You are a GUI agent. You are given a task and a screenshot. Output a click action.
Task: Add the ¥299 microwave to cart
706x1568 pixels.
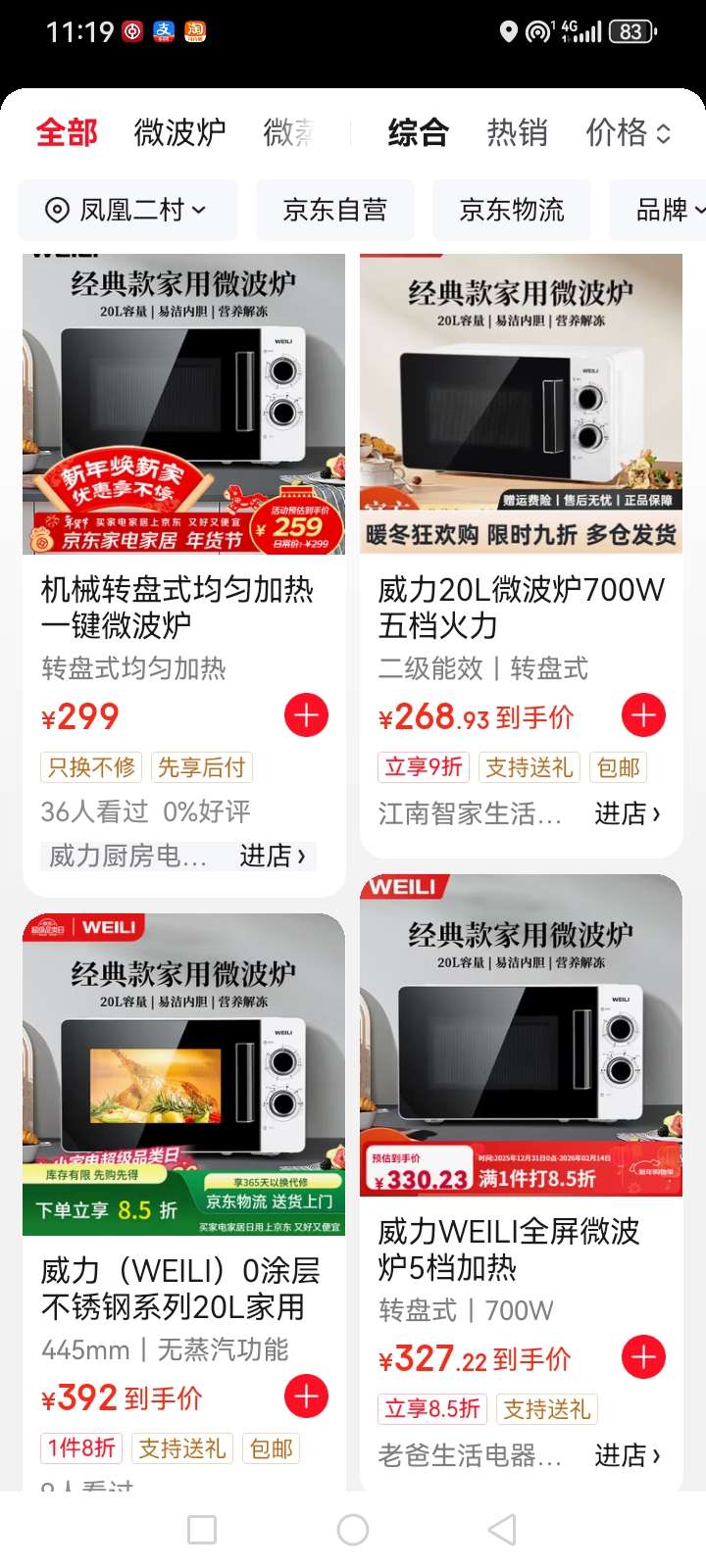tap(306, 715)
